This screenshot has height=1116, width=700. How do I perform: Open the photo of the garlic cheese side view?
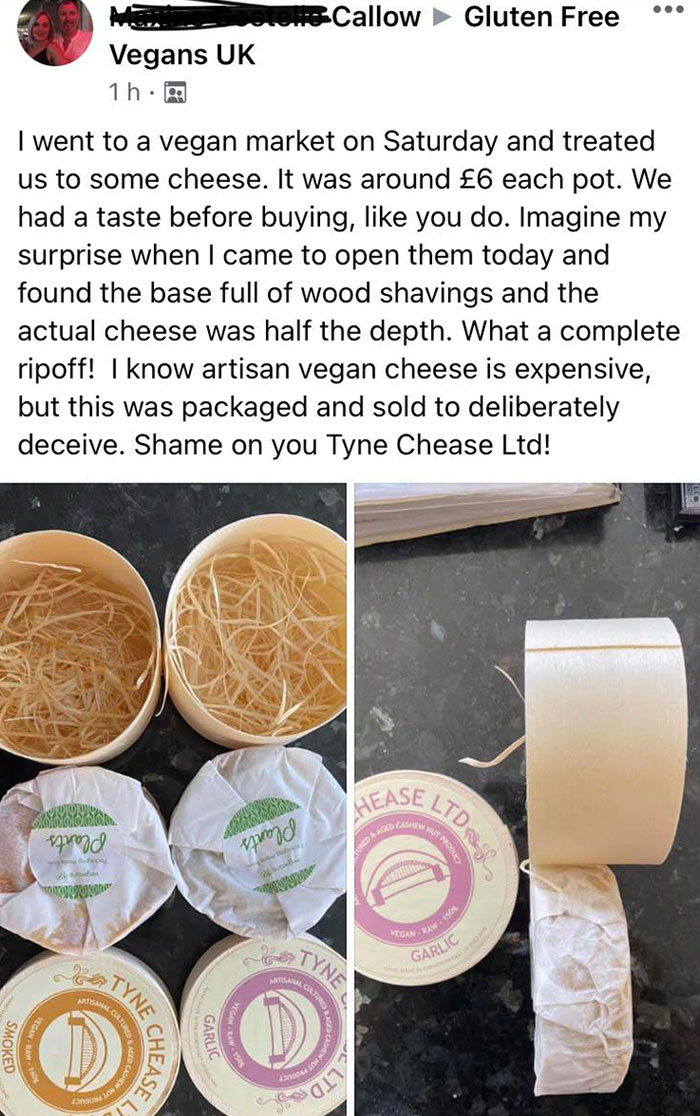527,799
